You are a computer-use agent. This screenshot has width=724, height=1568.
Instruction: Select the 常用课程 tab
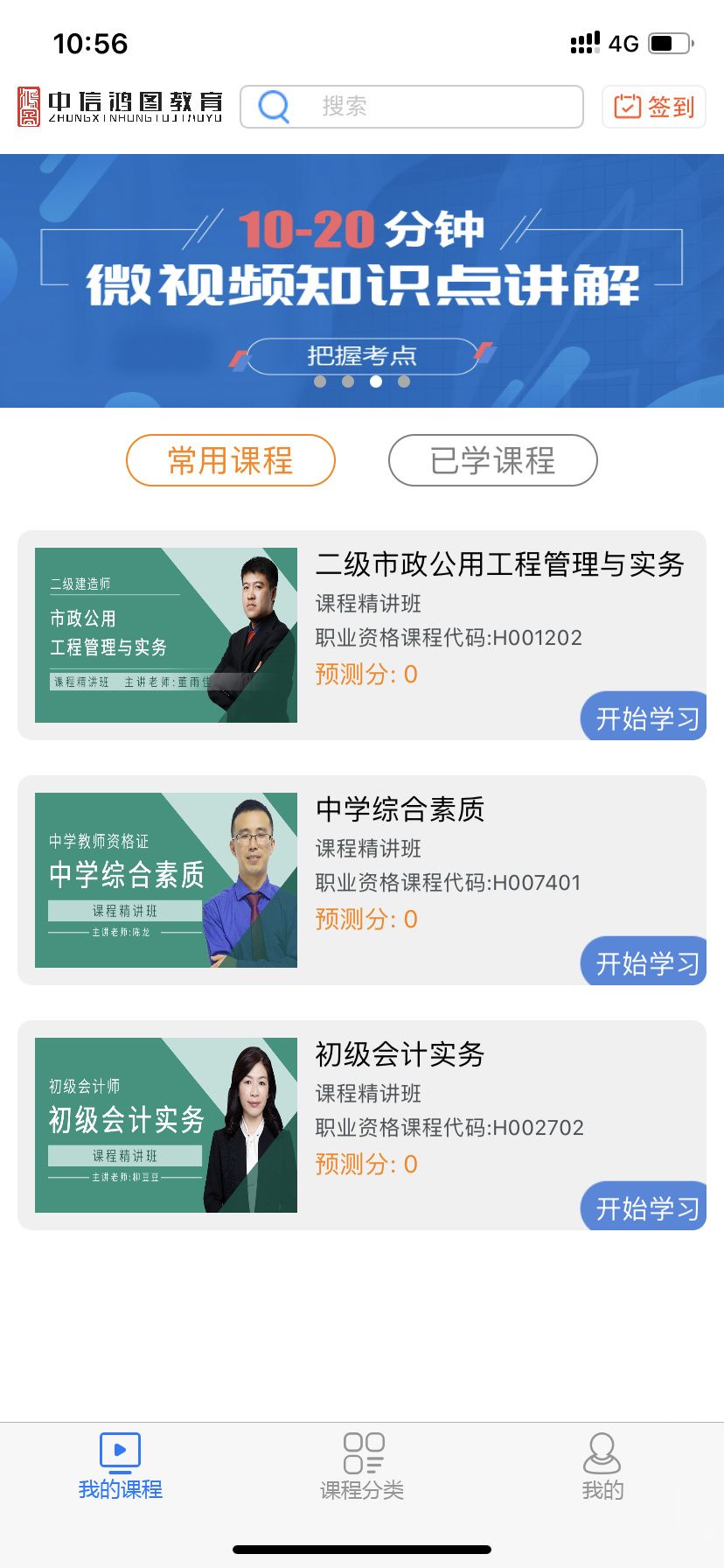(231, 460)
